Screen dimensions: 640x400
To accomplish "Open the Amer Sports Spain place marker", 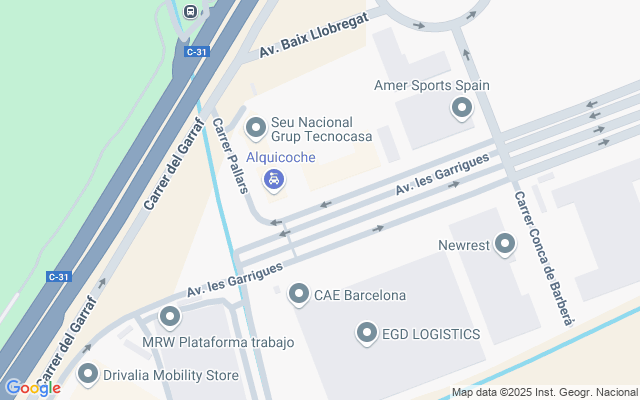I will tap(462, 107).
